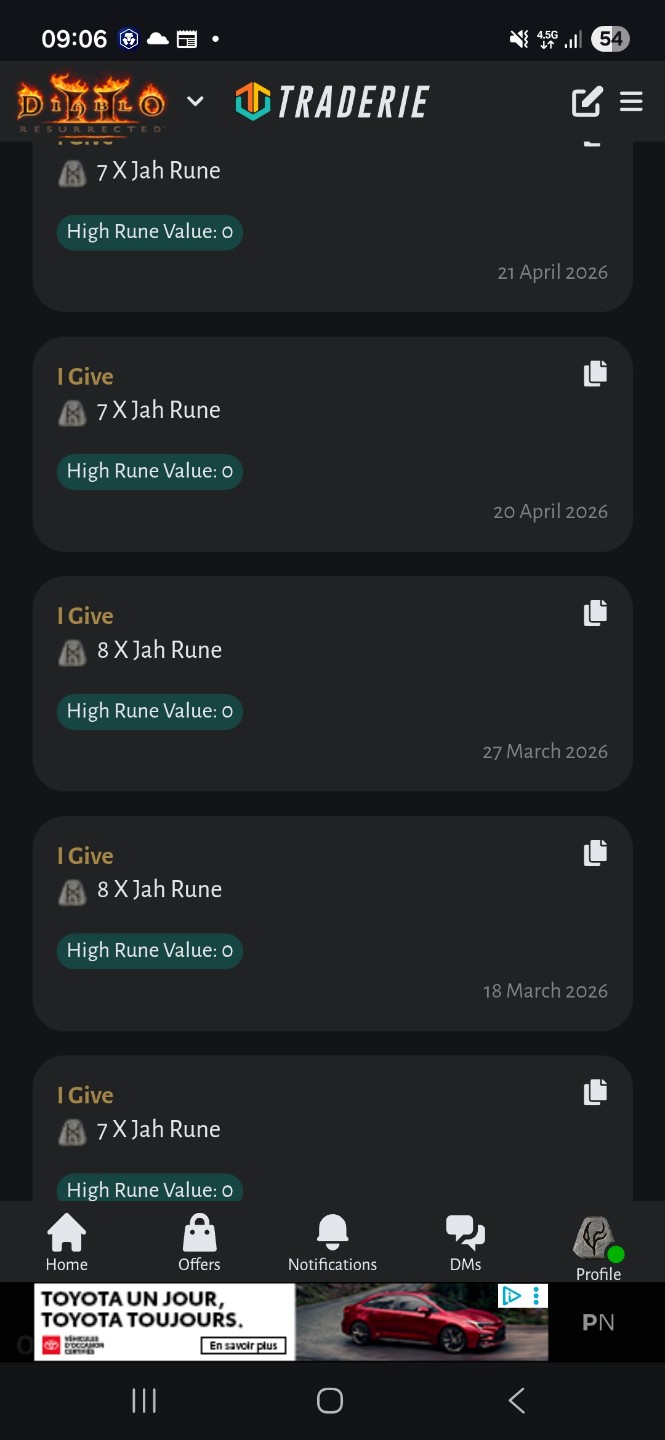The width and height of the screenshot is (665, 1440).
Task: Open the Notifications tab
Action: point(332,1243)
